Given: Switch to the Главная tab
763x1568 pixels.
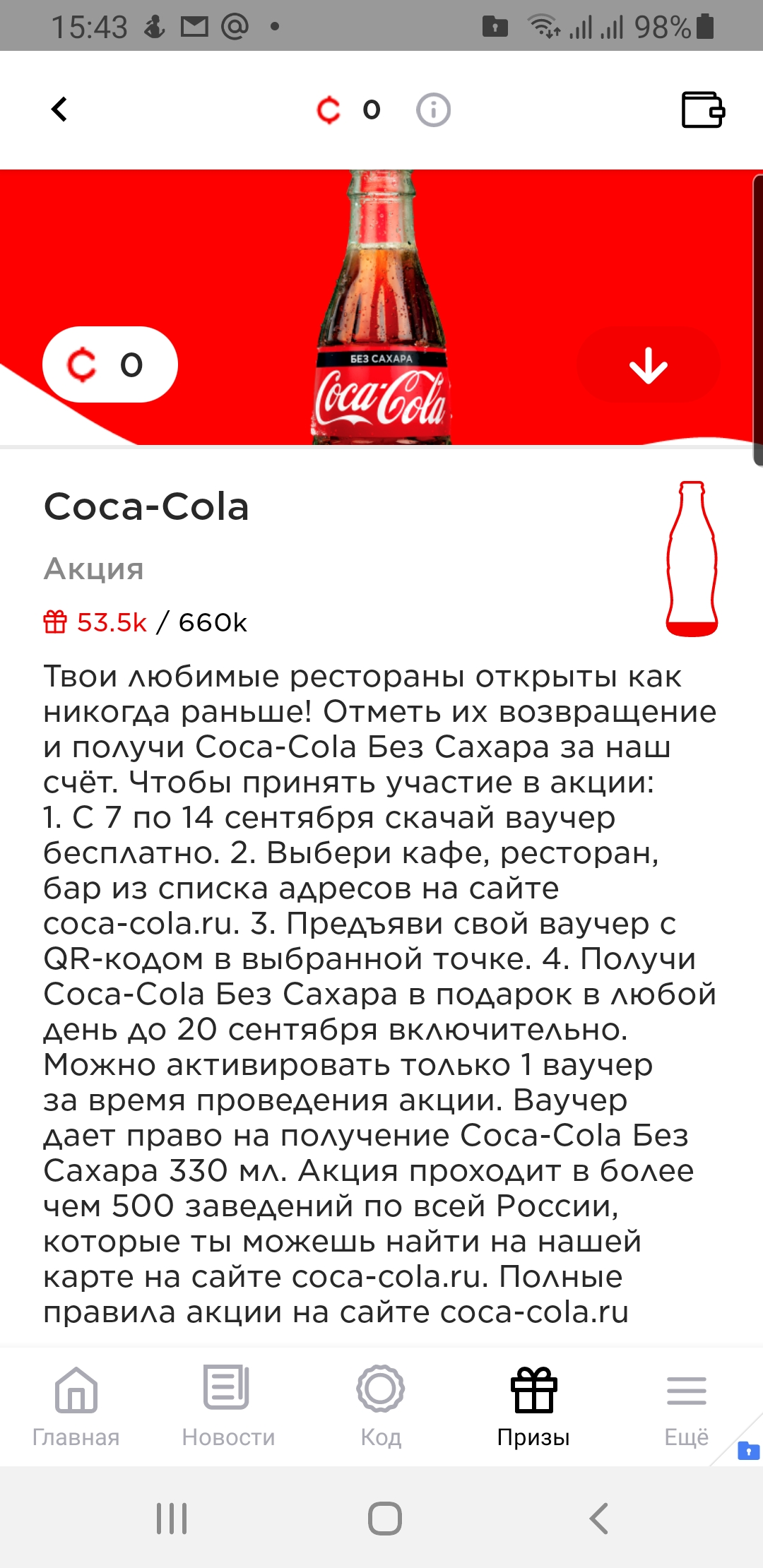Looking at the screenshot, I should 76,1406.
